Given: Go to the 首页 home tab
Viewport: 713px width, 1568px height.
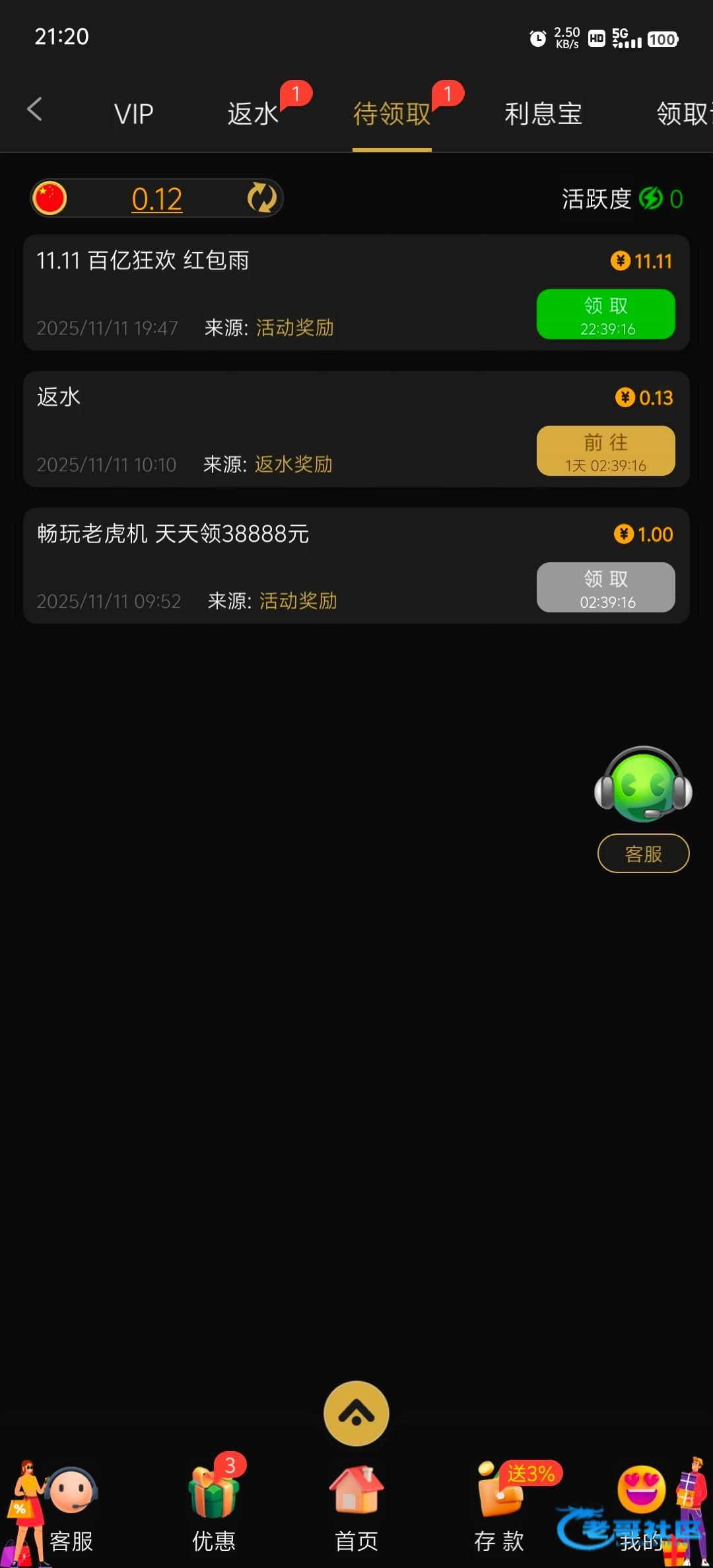Looking at the screenshot, I should [356, 1510].
